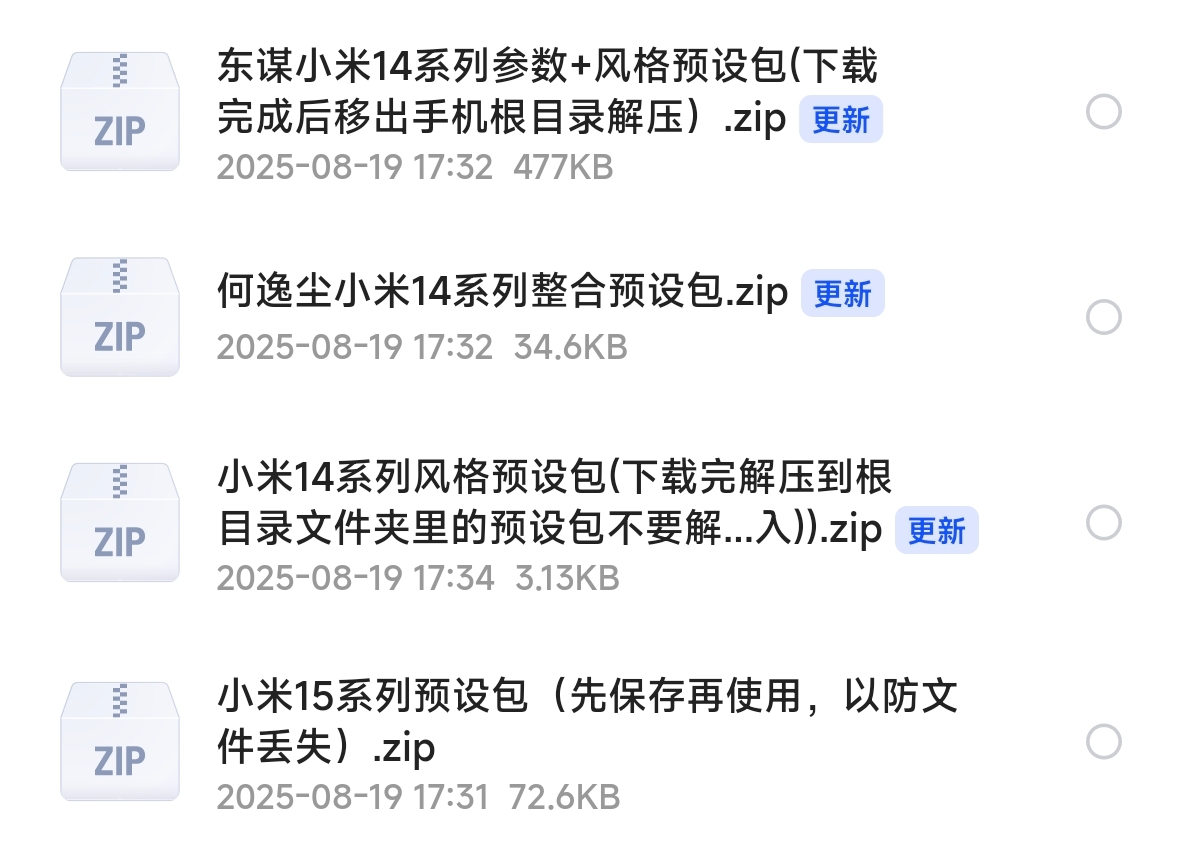The height and width of the screenshot is (858, 1200).
Task: Mark 小米15系列预设包 with its selection circle
Action: 1104,742
